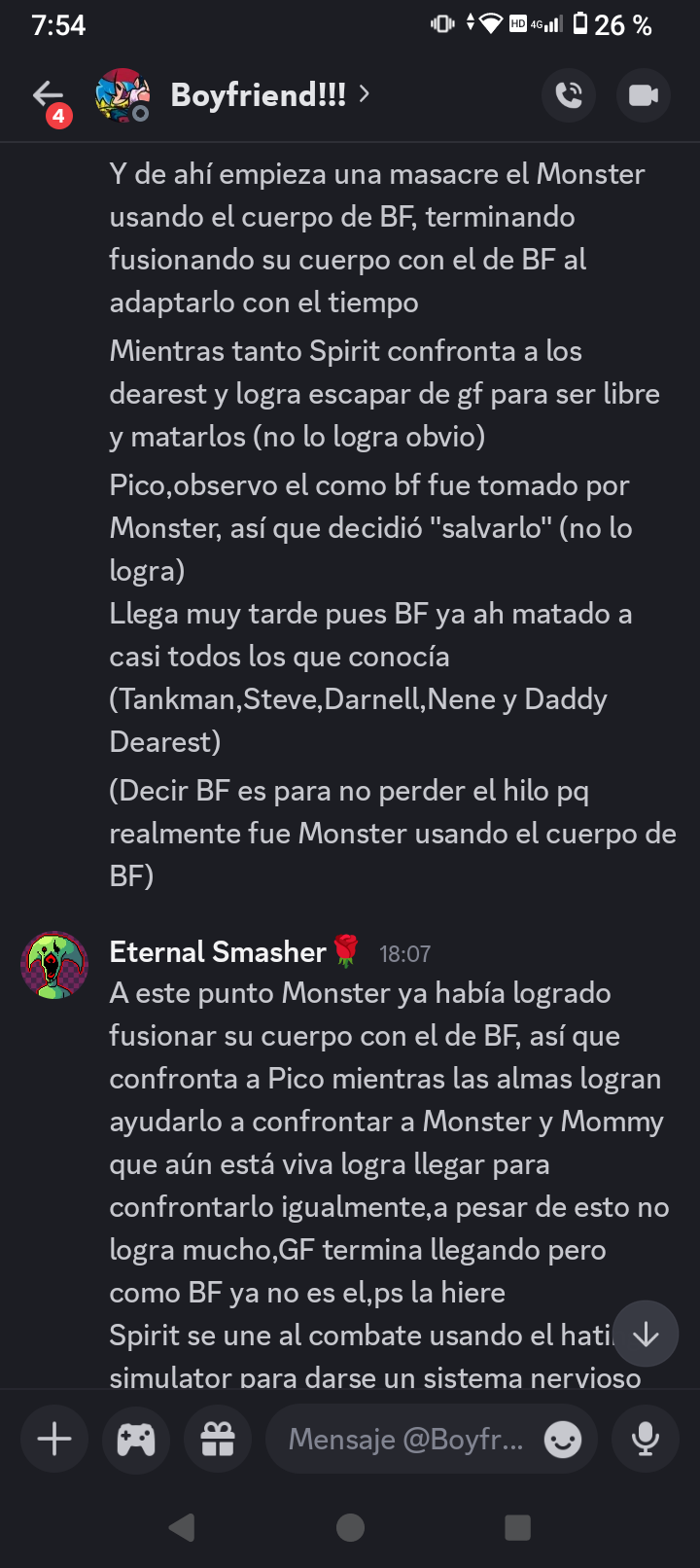This screenshot has width=700, height=1568.
Task: Open the plus attachment menu
Action: click(54, 1439)
